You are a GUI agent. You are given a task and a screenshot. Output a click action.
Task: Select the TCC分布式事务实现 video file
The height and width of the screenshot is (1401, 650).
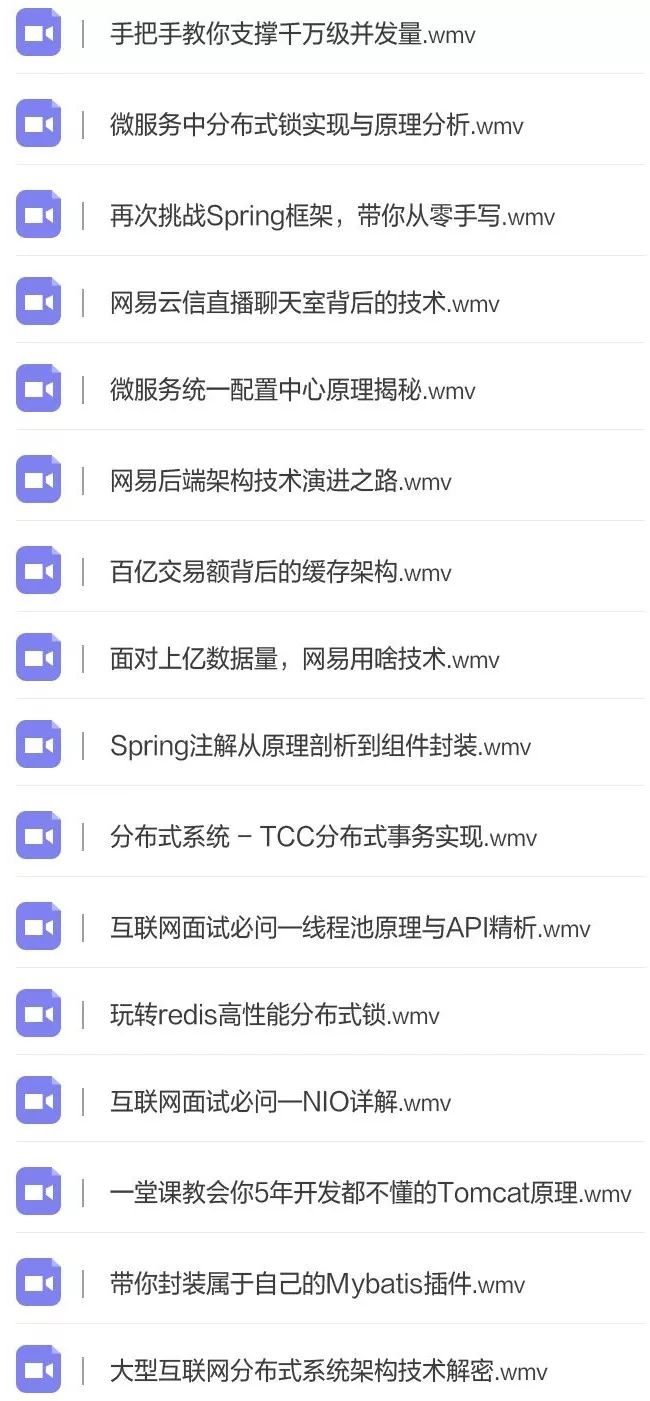(x=323, y=837)
